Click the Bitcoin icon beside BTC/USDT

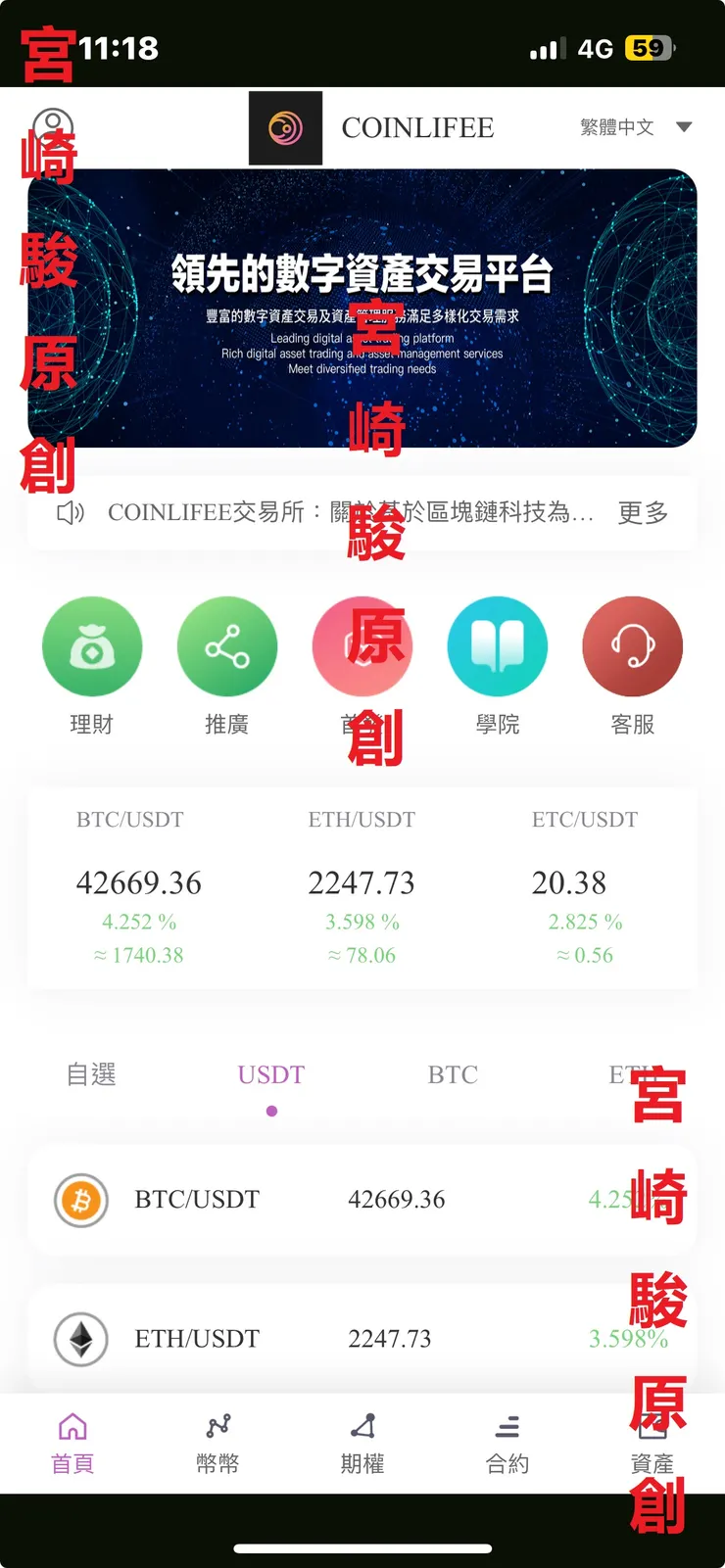pyautogui.click(x=78, y=1199)
